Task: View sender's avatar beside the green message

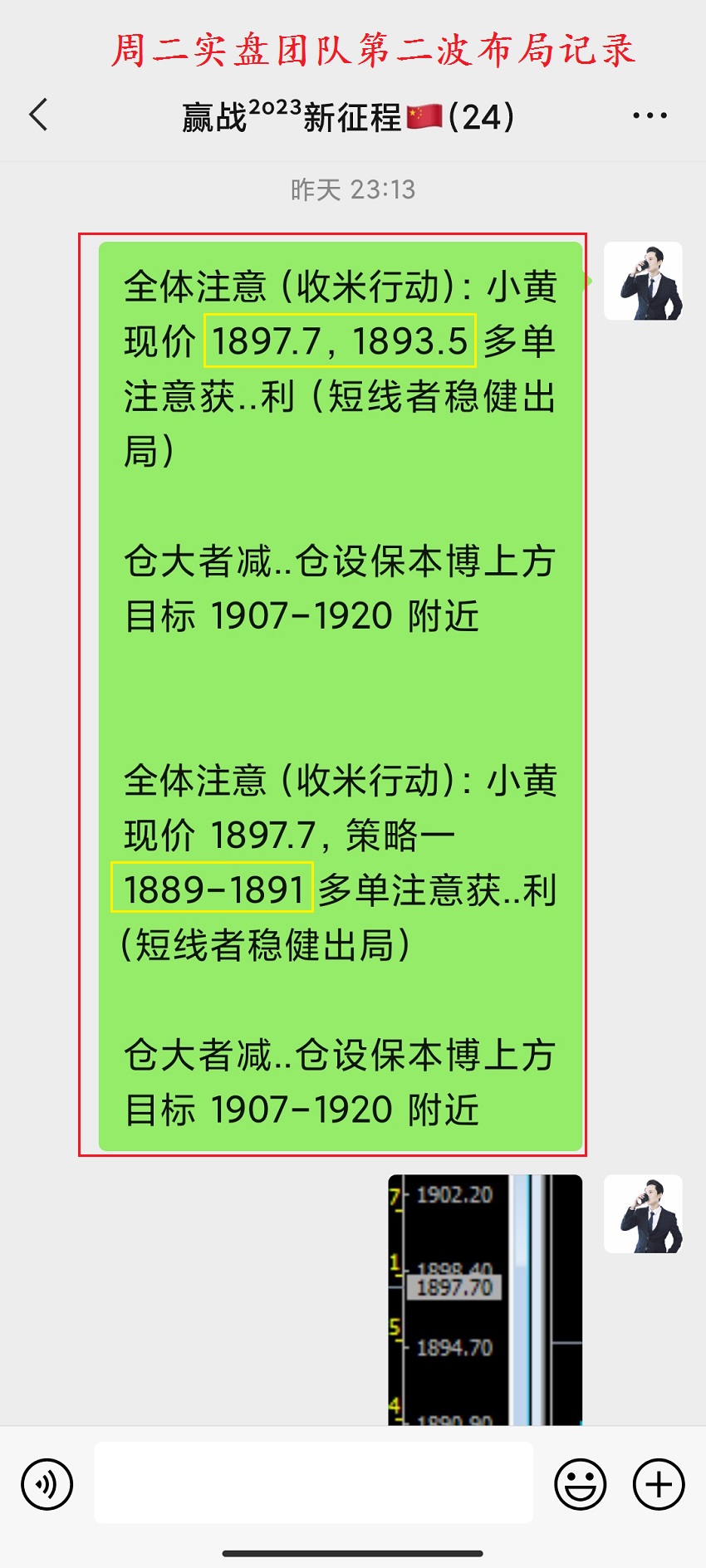Action: pos(643,281)
